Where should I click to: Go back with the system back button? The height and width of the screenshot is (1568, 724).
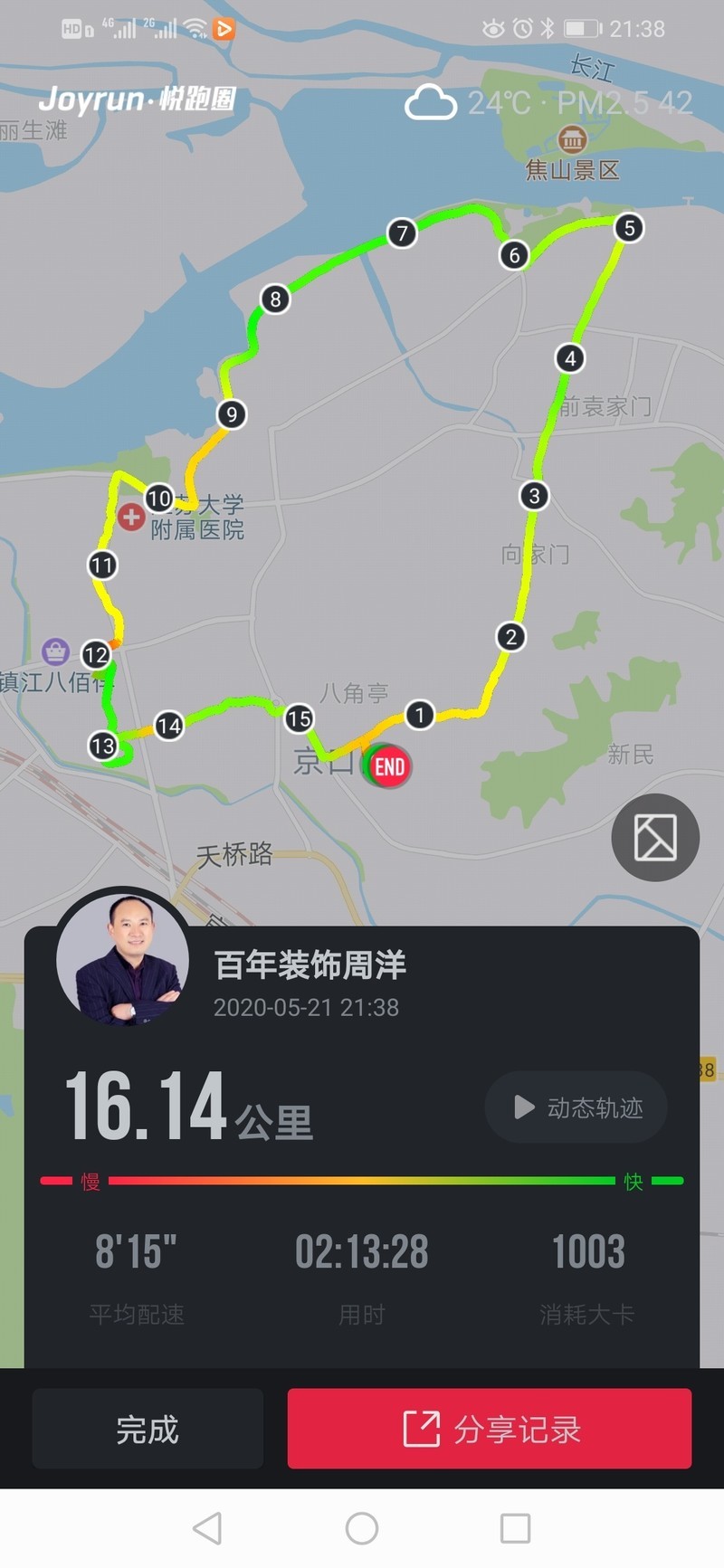[x=207, y=1528]
